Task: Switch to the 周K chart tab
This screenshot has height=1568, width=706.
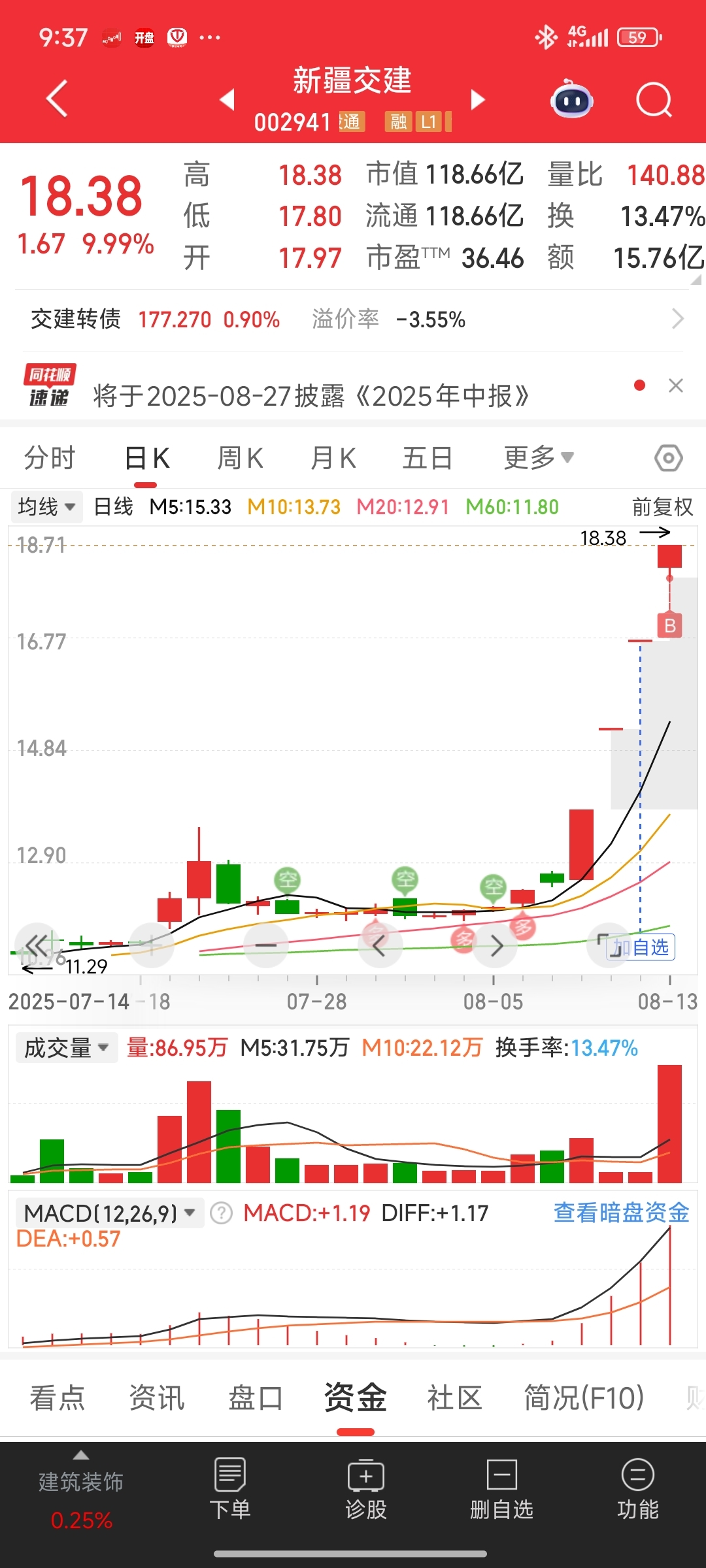Action: tap(240, 458)
